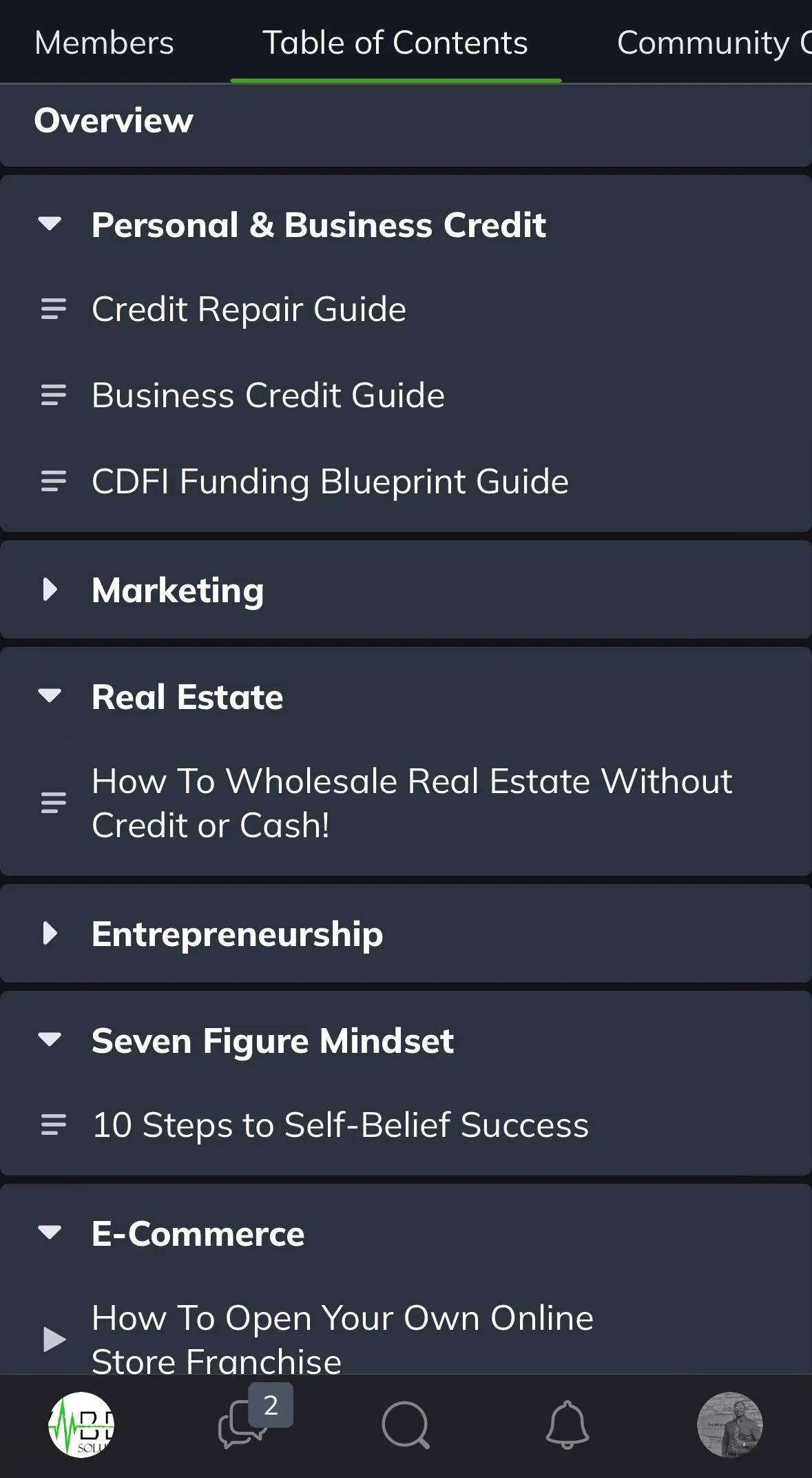The width and height of the screenshot is (812, 1478).
Task: Open How To Wholesale Real Estate guide
Action: click(x=406, y=803)
